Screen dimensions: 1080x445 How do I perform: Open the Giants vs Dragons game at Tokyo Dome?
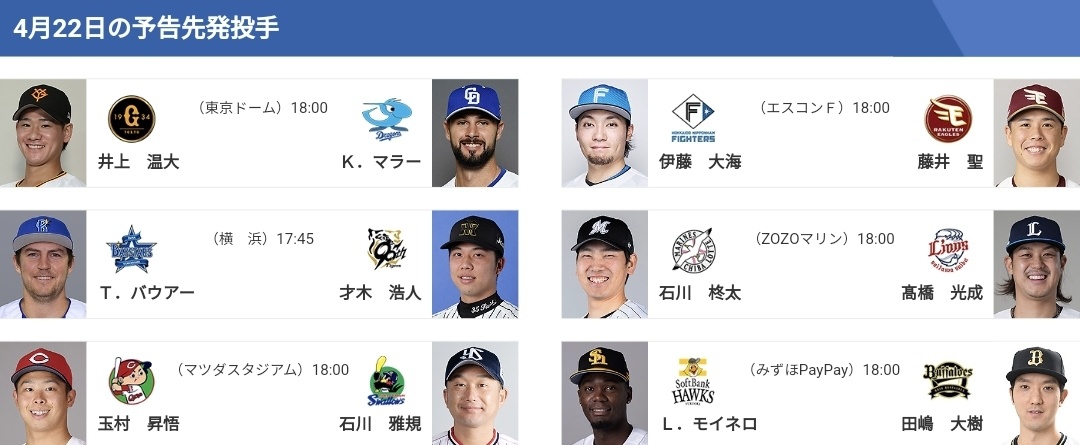259,133
